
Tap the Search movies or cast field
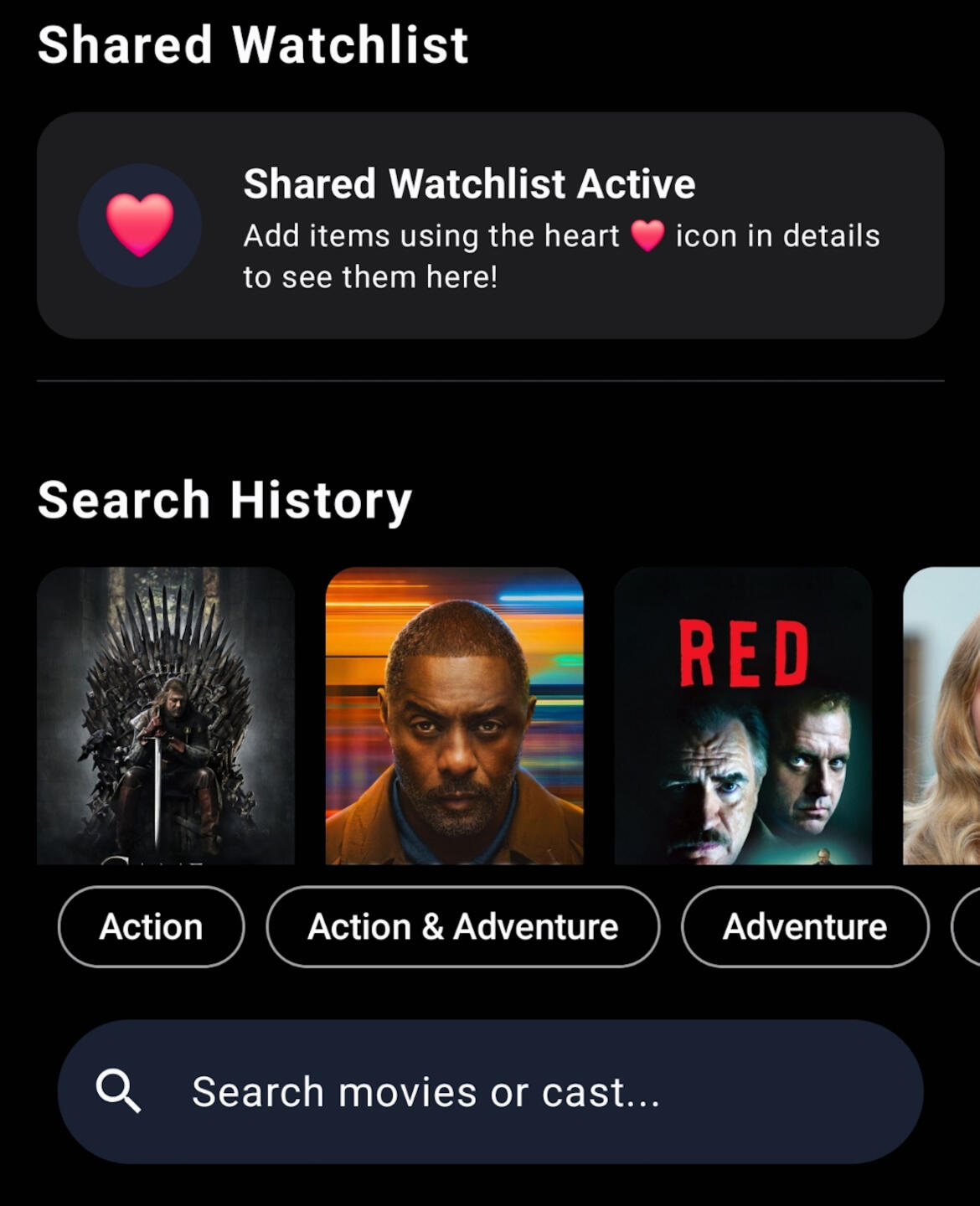tap(490, 1091)
